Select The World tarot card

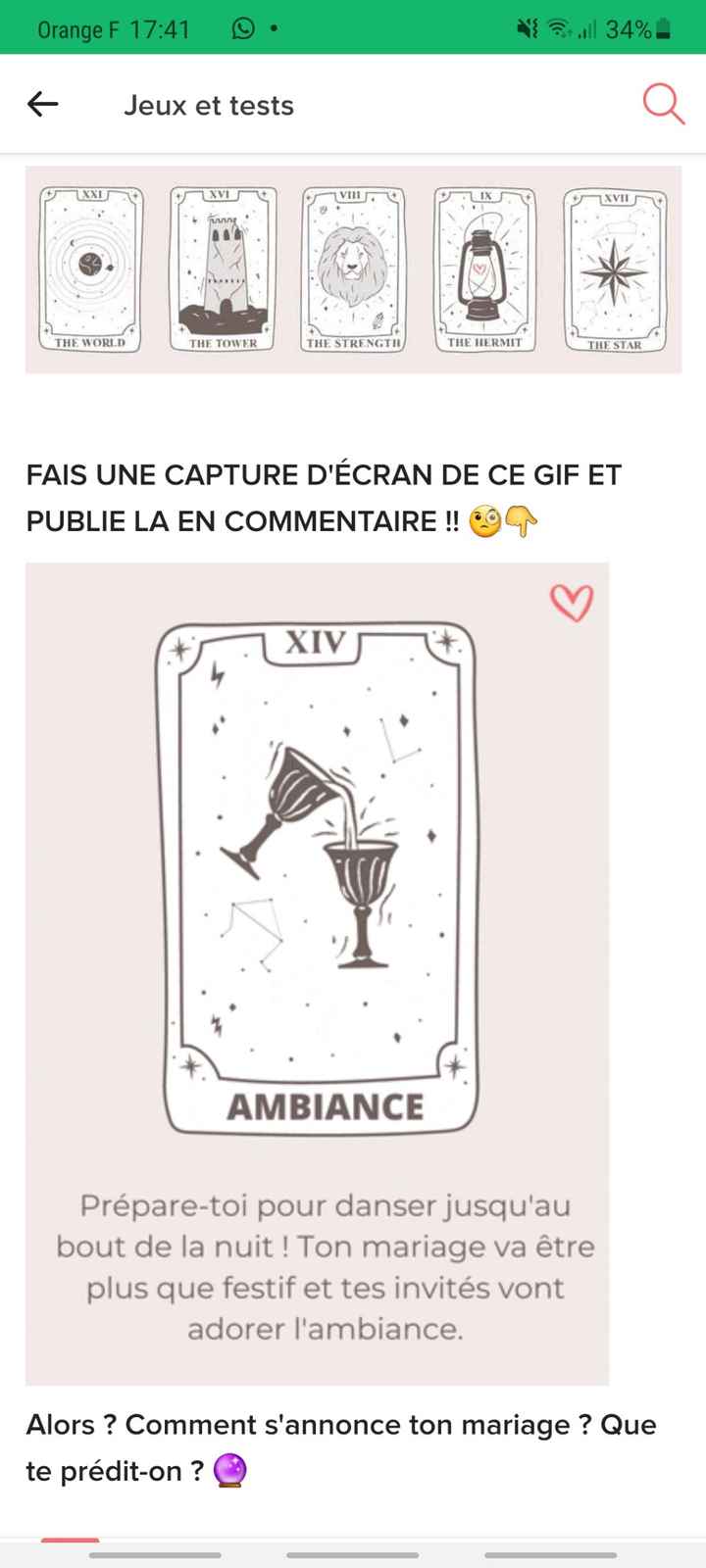tap(90, 267)
